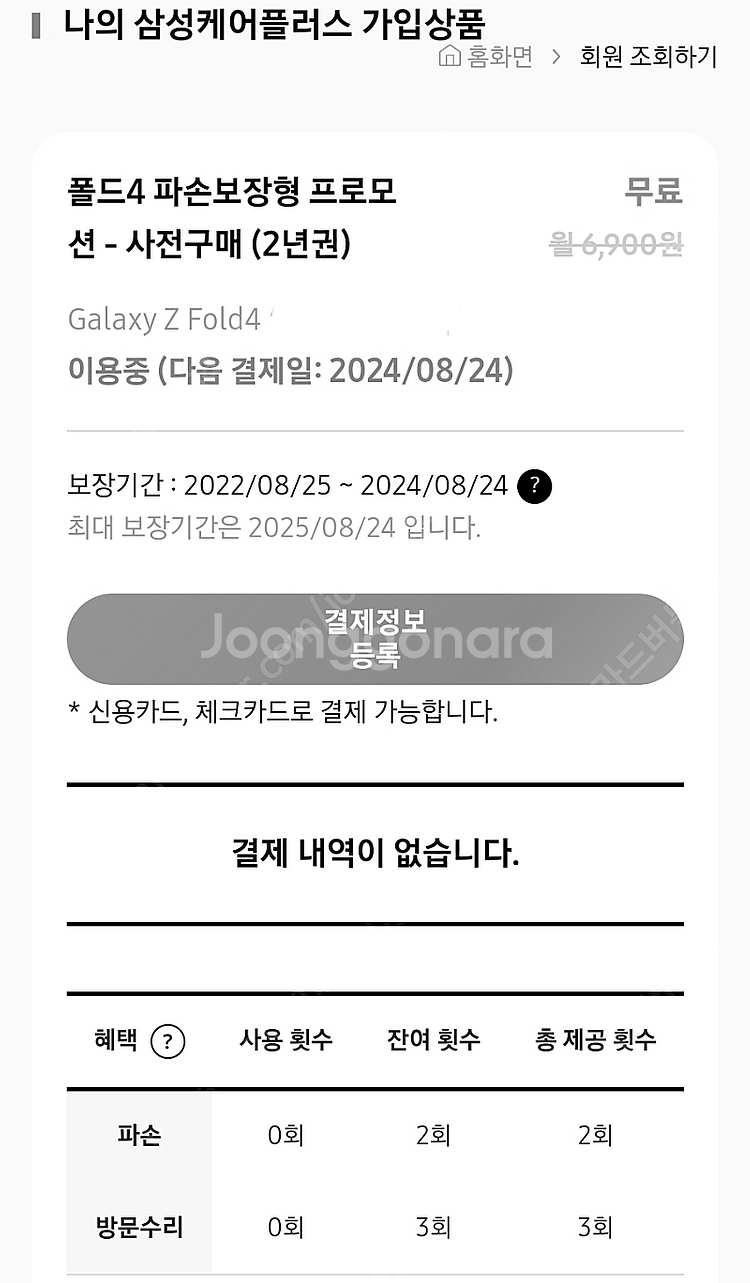This screenshot has width=750, height=1283.
Task: Open help icon beside 보장기간 dates
Action: coord(535,487)
